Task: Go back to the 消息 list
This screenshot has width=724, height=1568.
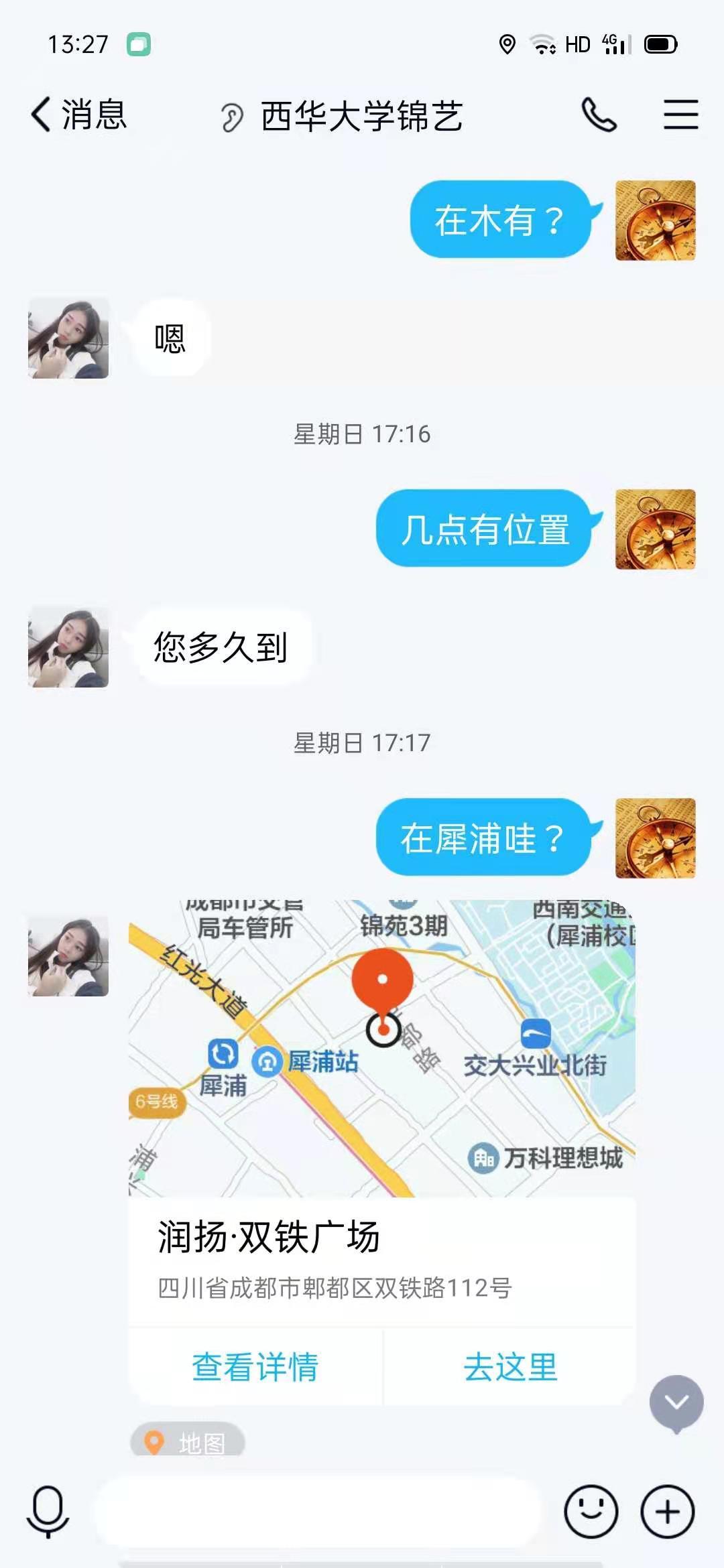Action: click(x=79, y=115)
